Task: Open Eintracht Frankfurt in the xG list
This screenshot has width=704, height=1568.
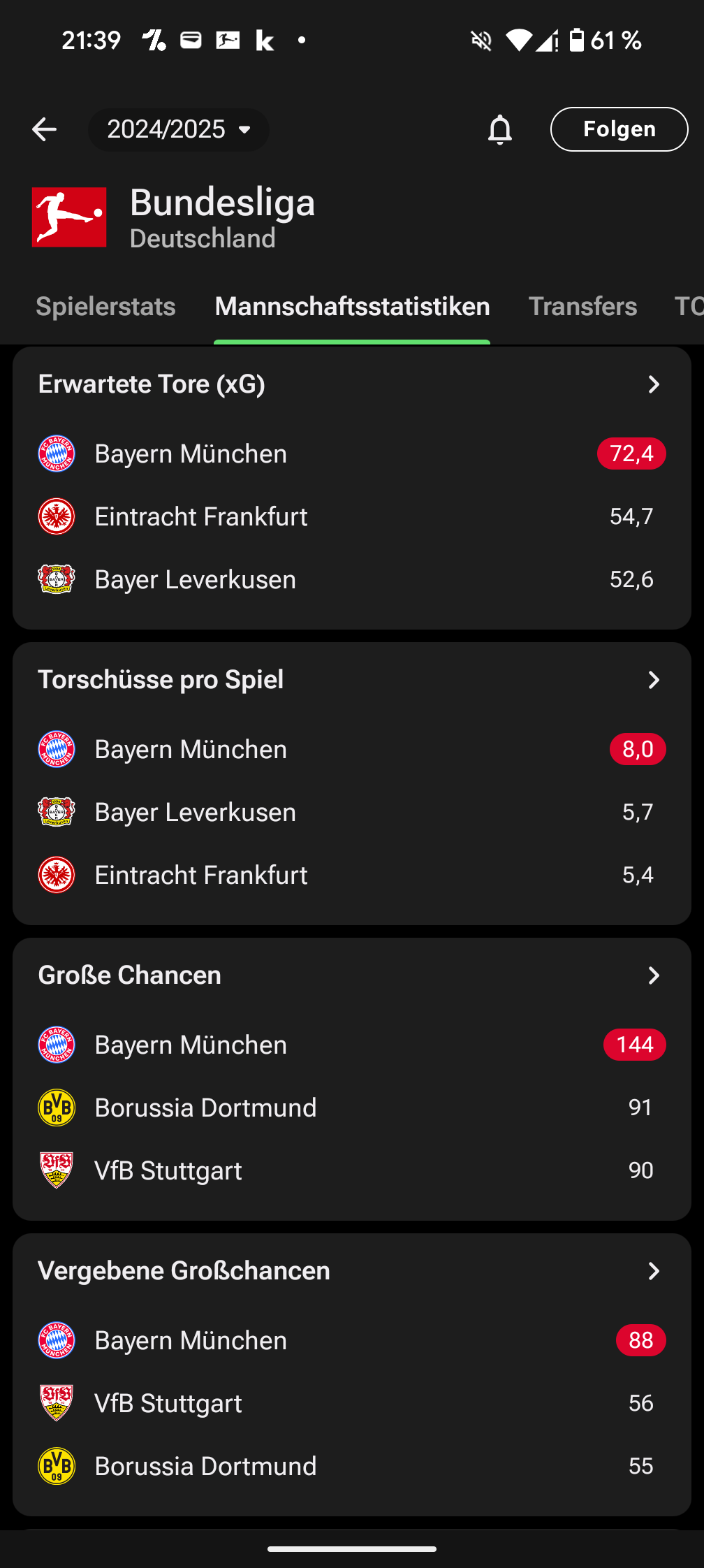Action: point(352,516)
